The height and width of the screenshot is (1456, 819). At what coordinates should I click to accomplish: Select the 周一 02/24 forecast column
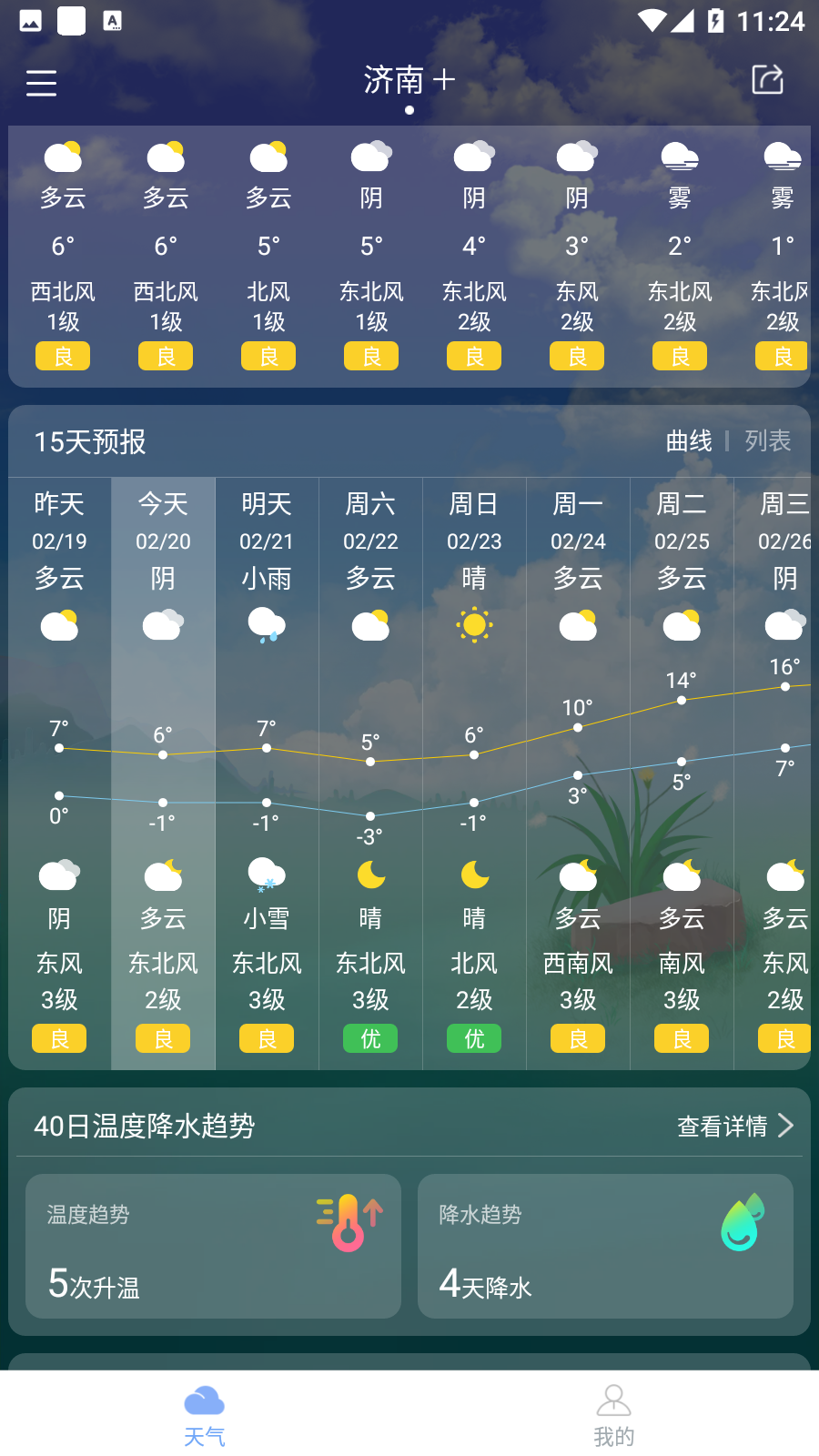(578, 773)
